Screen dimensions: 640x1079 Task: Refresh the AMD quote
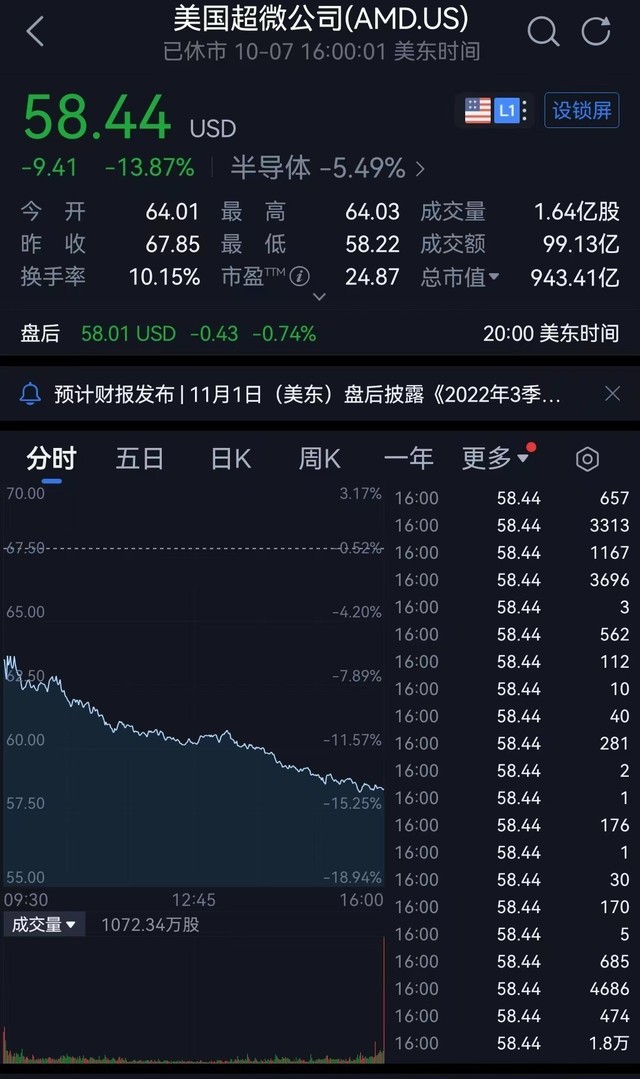tap(596, 32)
